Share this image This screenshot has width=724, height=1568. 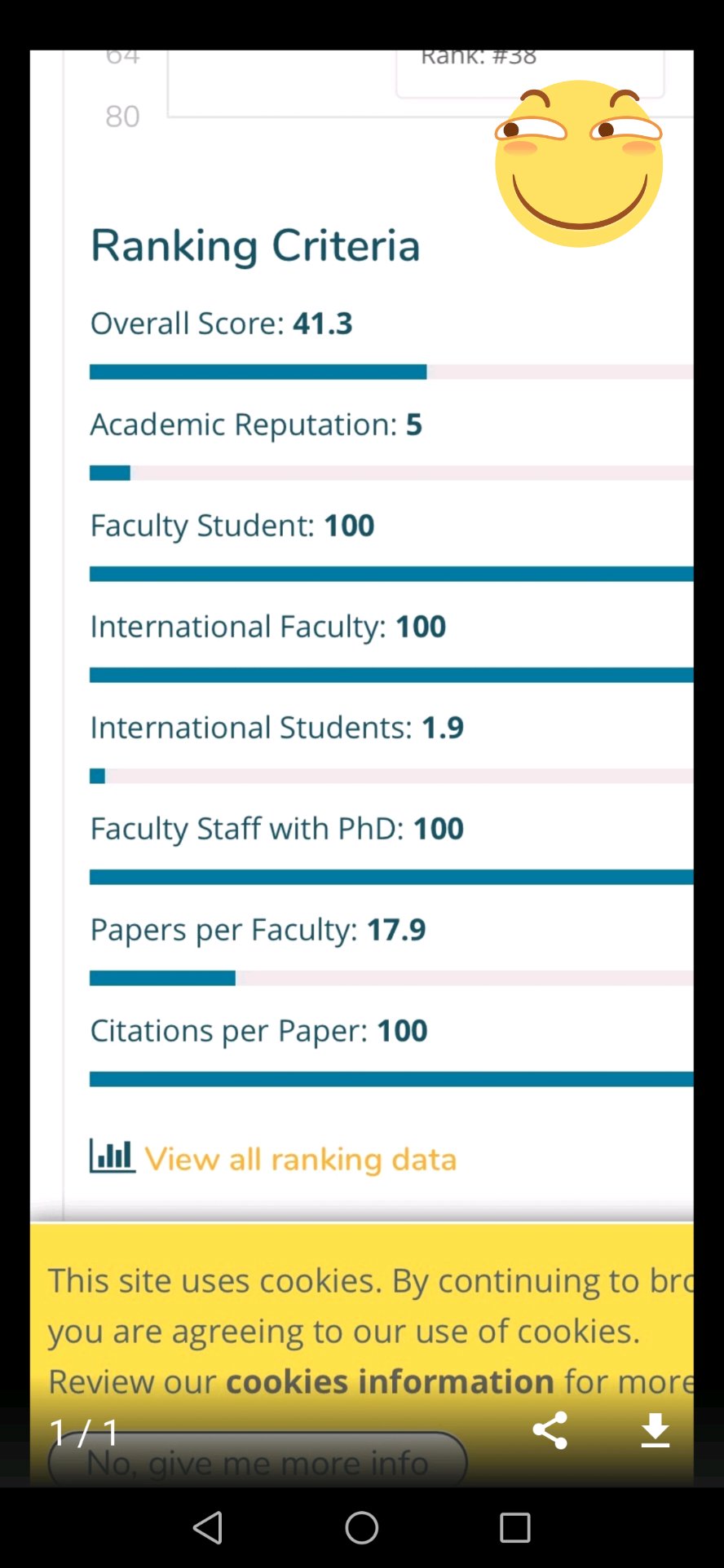point(550,1430)
